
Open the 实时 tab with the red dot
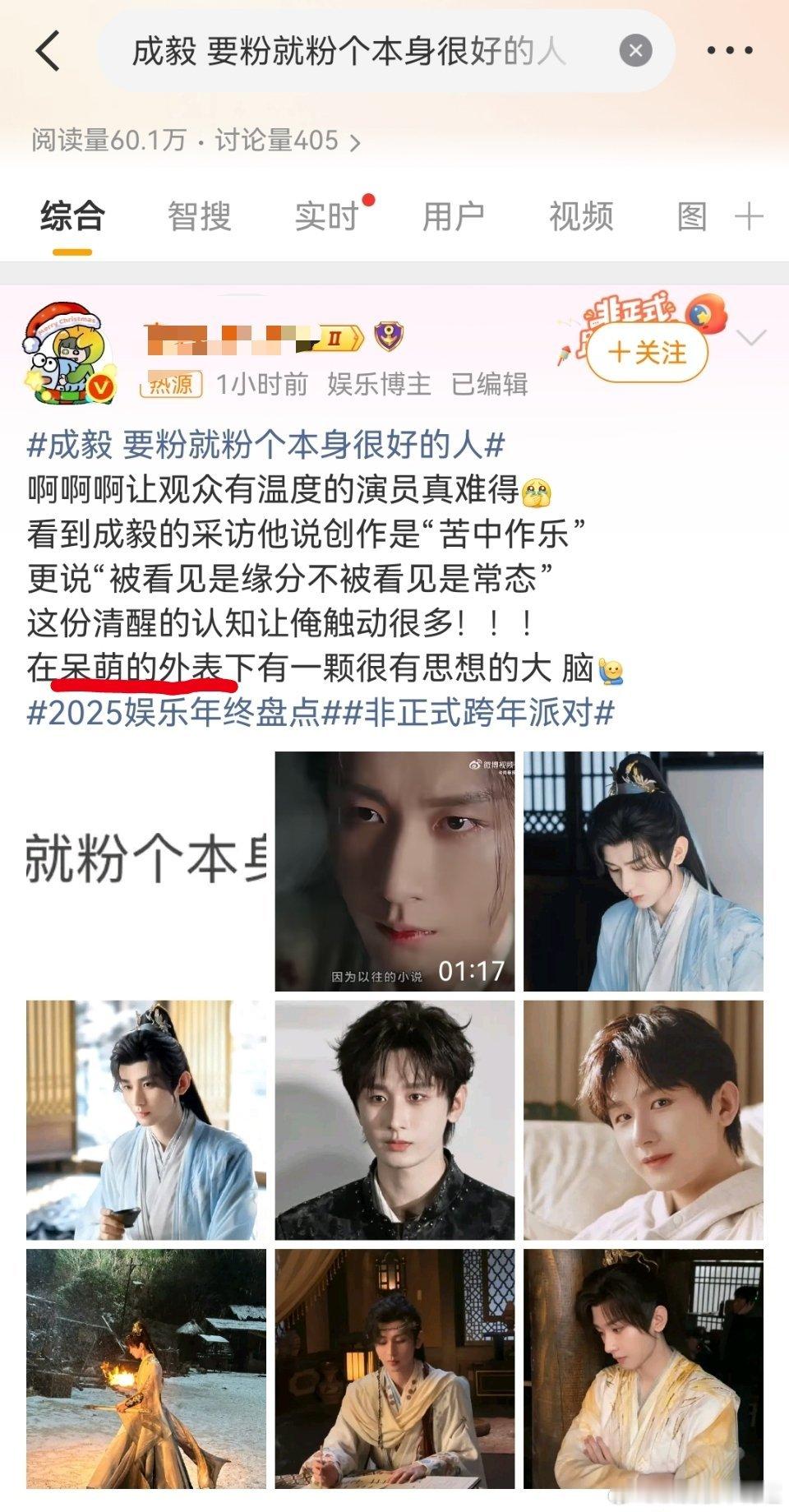(x=326, y=216)
